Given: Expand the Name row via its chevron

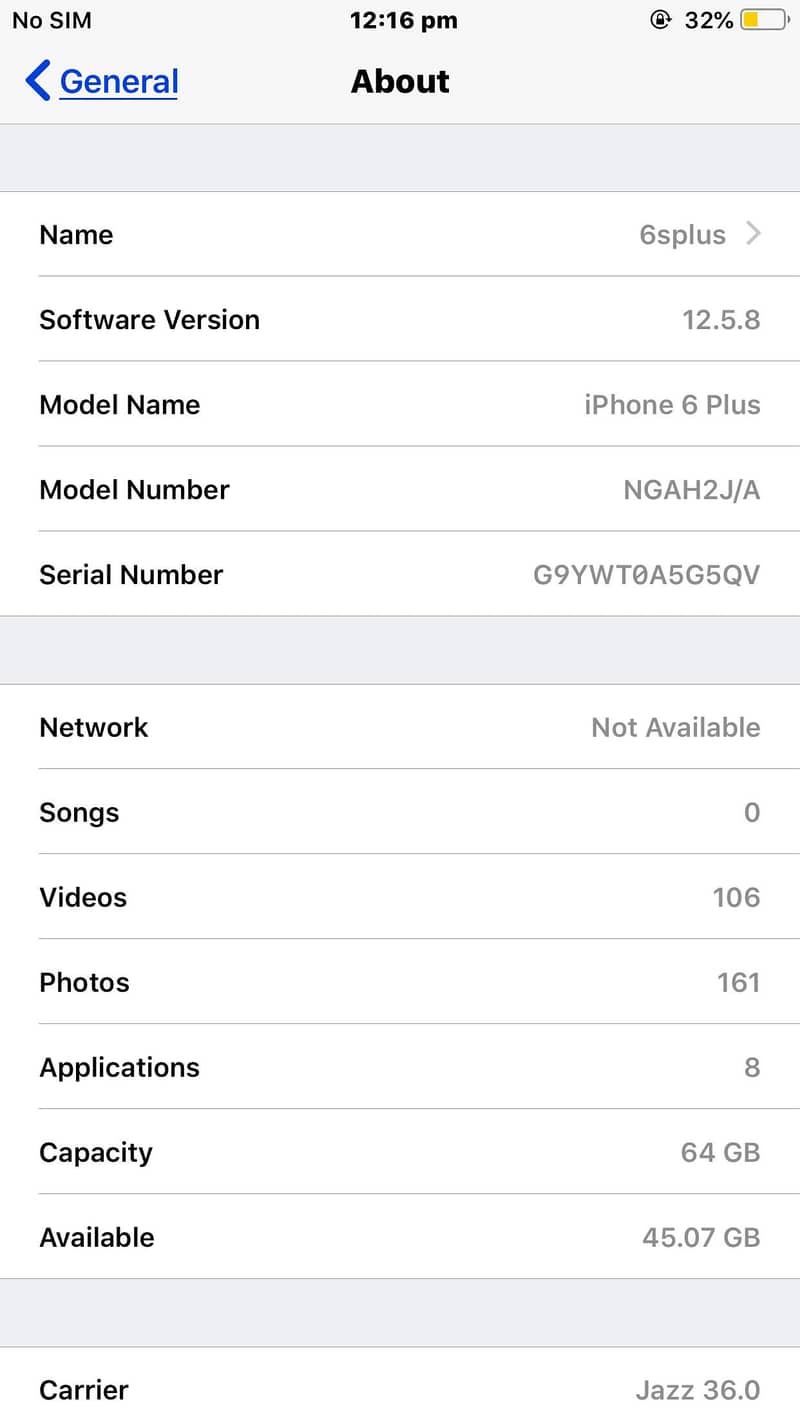Looking at the screenshot, I should [x=753, y=234].
